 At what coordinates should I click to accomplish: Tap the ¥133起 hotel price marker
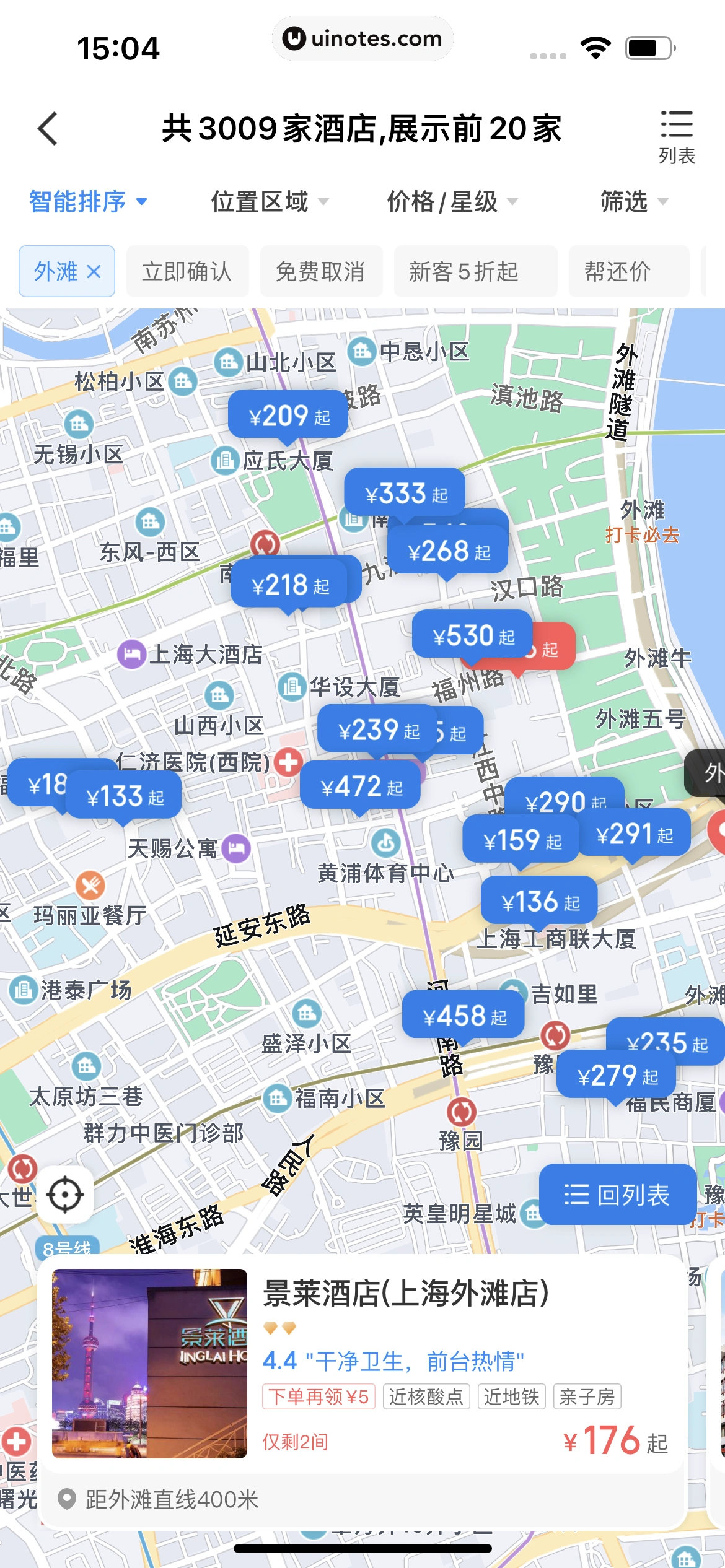pos(124,796)
